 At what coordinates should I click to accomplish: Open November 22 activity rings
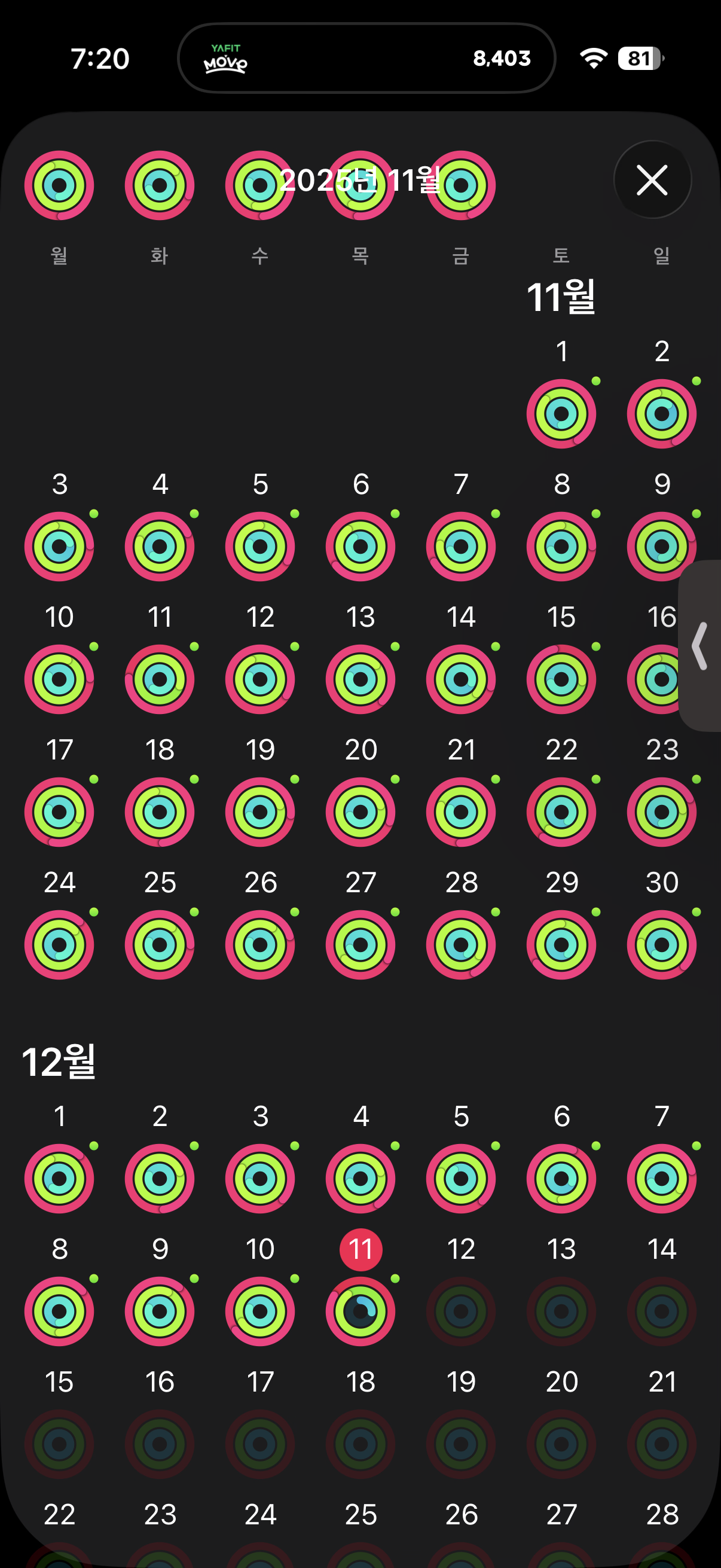click(561, 812)
